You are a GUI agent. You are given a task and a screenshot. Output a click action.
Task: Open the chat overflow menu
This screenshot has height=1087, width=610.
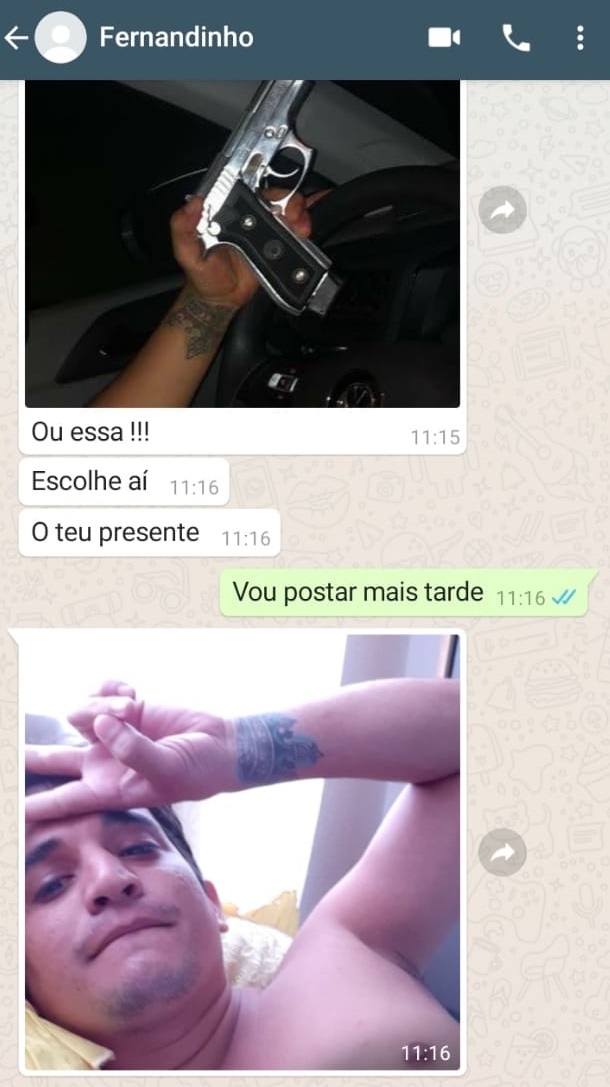[x=580, y=38]
